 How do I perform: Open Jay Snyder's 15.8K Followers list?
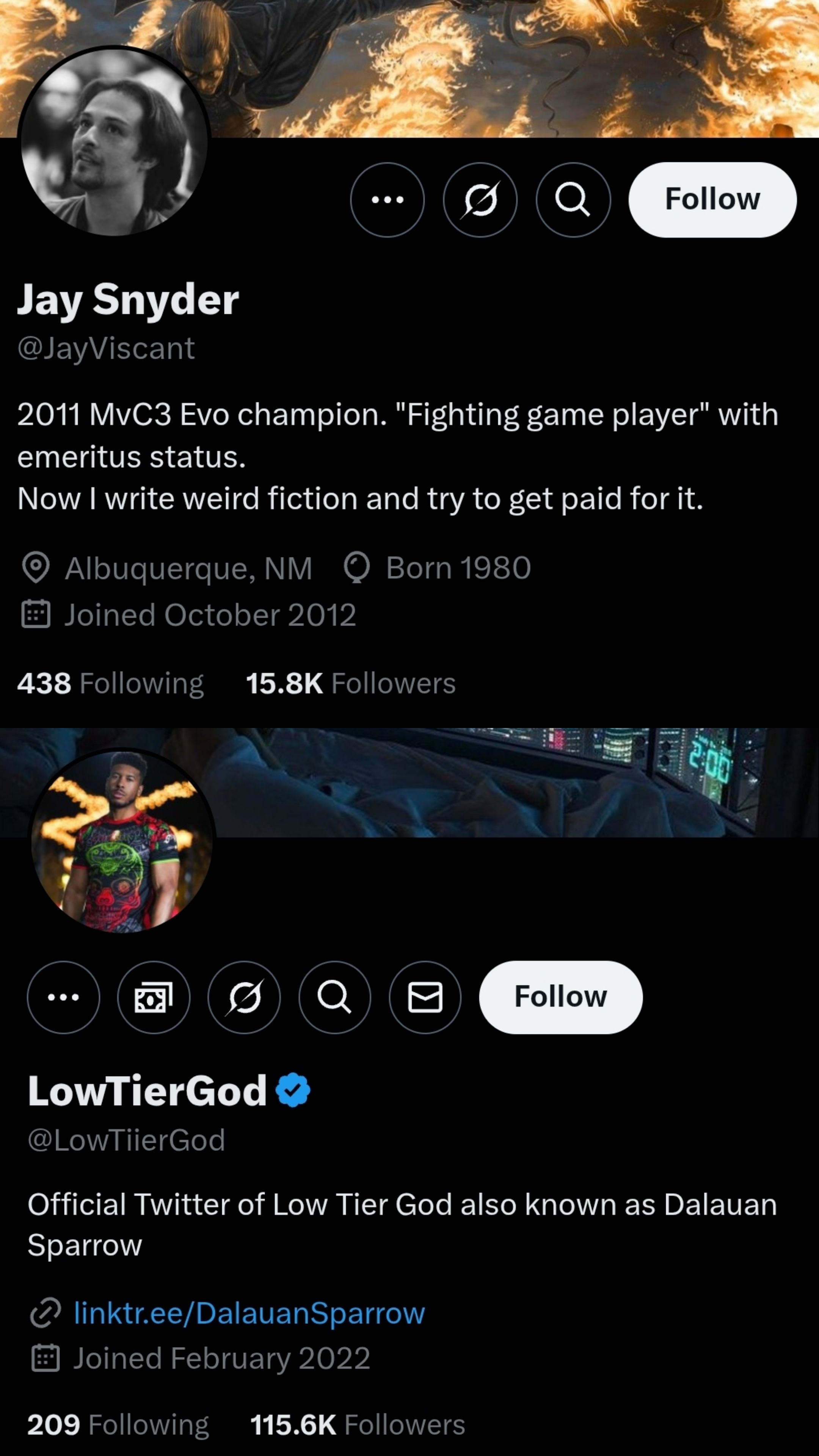[350, 683]
